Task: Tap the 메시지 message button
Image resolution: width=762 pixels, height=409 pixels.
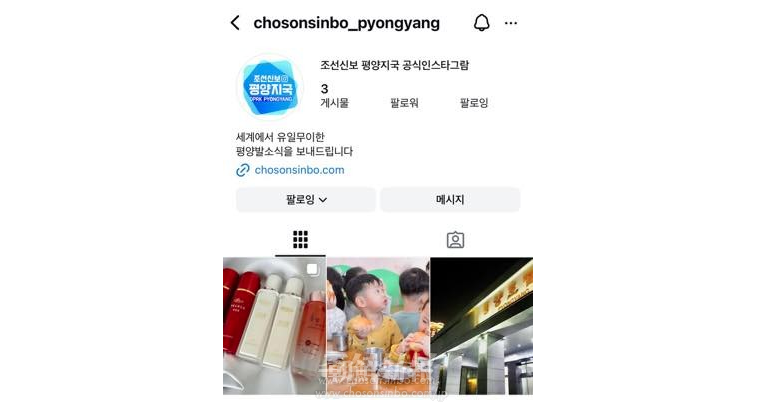Action: coord(450,200)
